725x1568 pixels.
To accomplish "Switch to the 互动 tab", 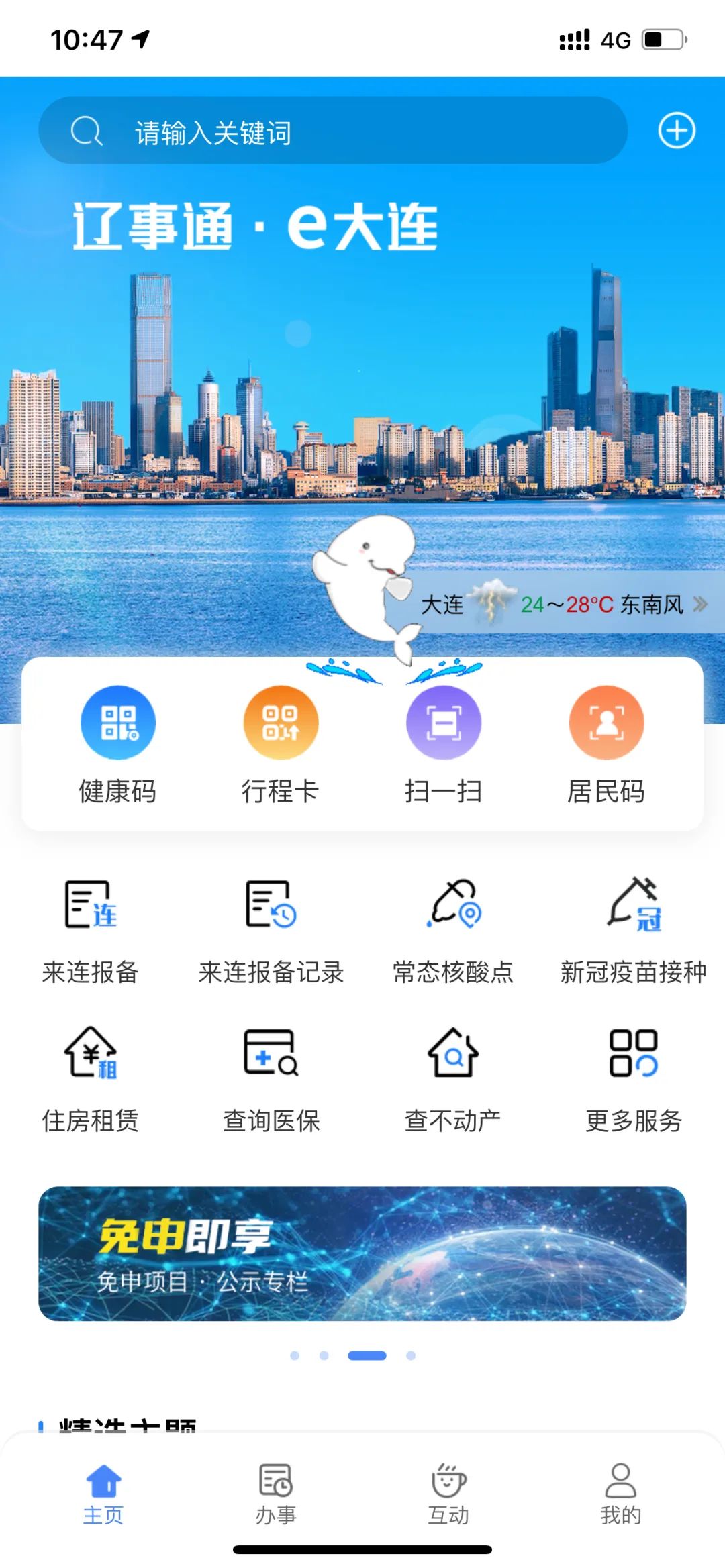I will [448, 1494].
